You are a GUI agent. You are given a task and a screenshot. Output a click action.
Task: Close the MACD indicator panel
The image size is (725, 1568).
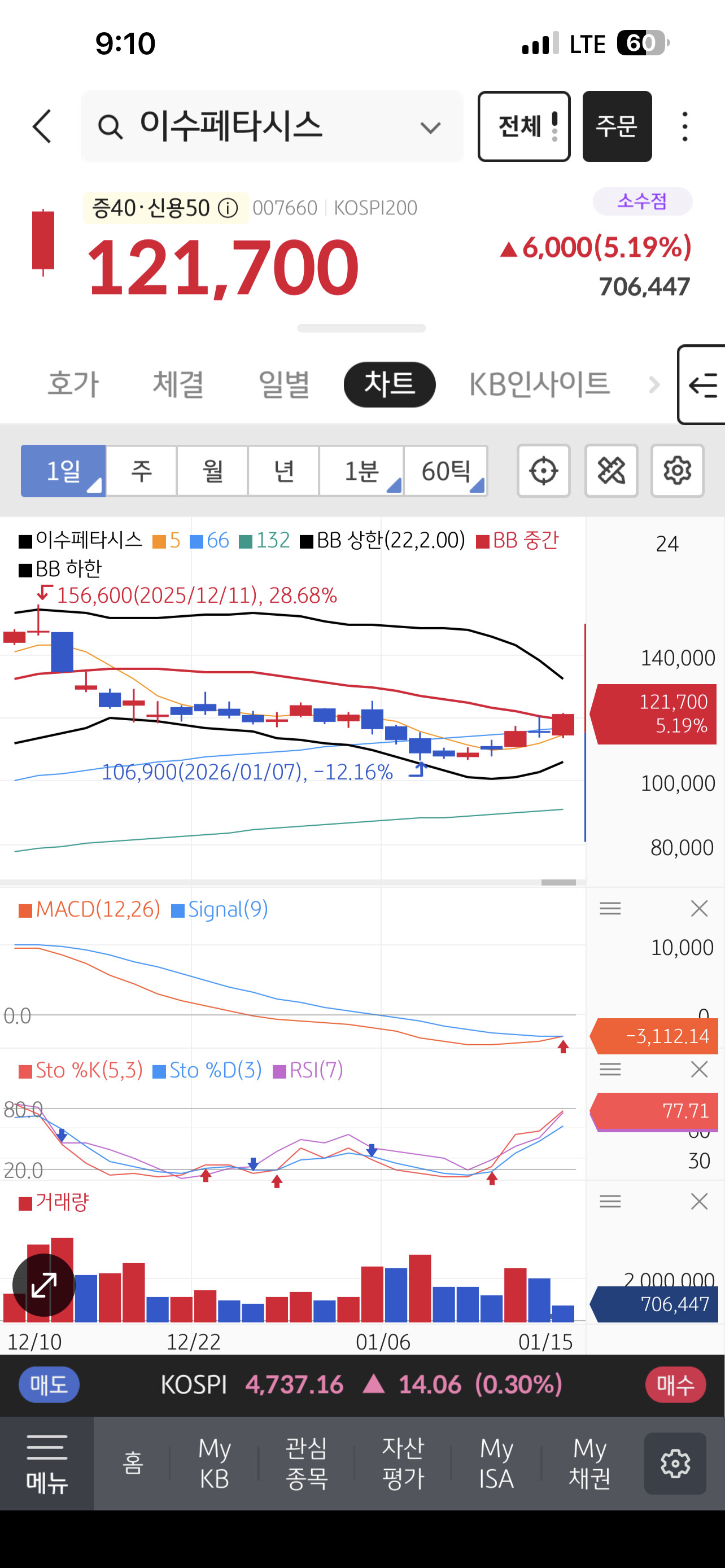[699, 909]
